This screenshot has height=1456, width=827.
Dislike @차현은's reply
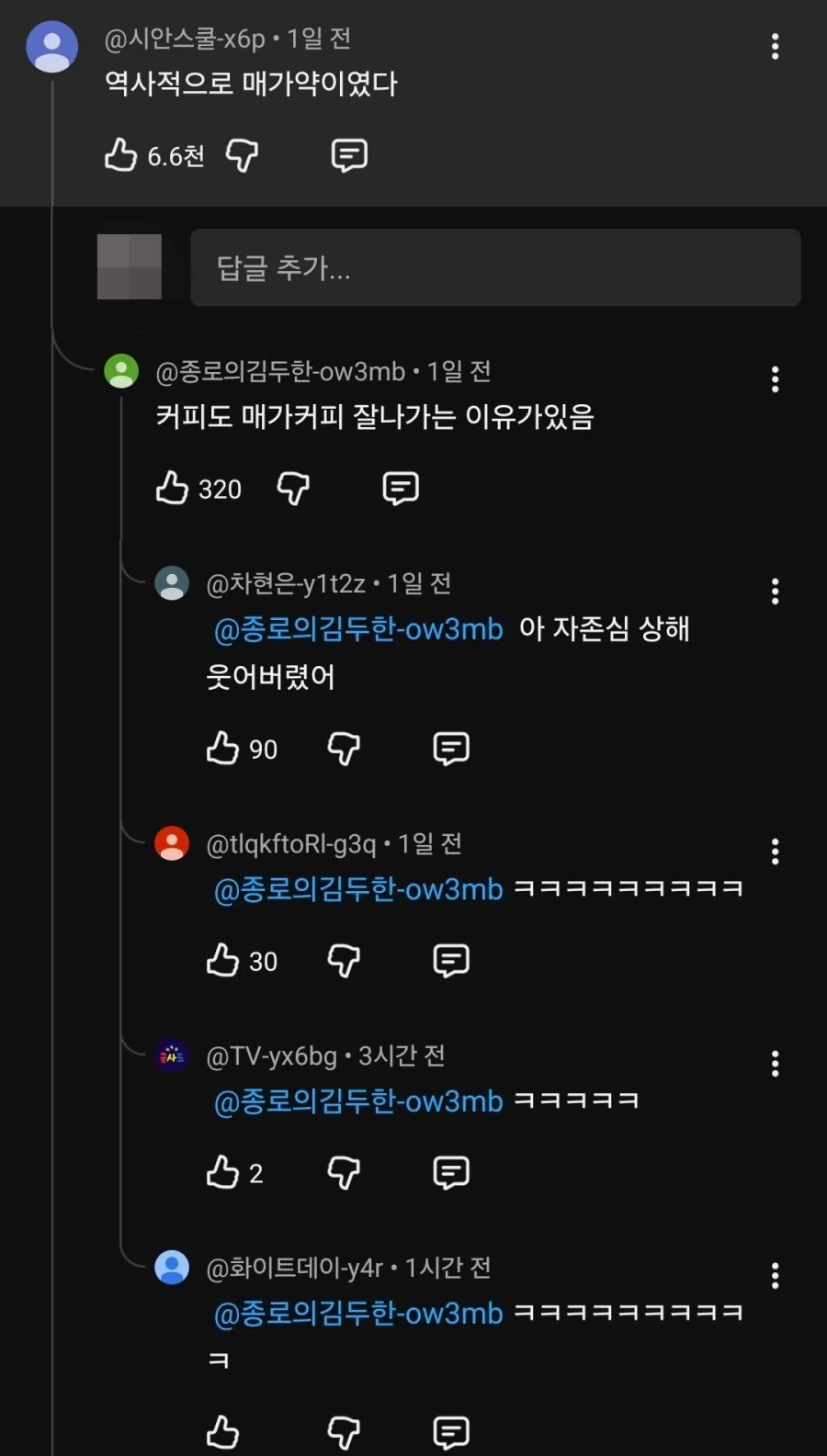pos(344,748)
